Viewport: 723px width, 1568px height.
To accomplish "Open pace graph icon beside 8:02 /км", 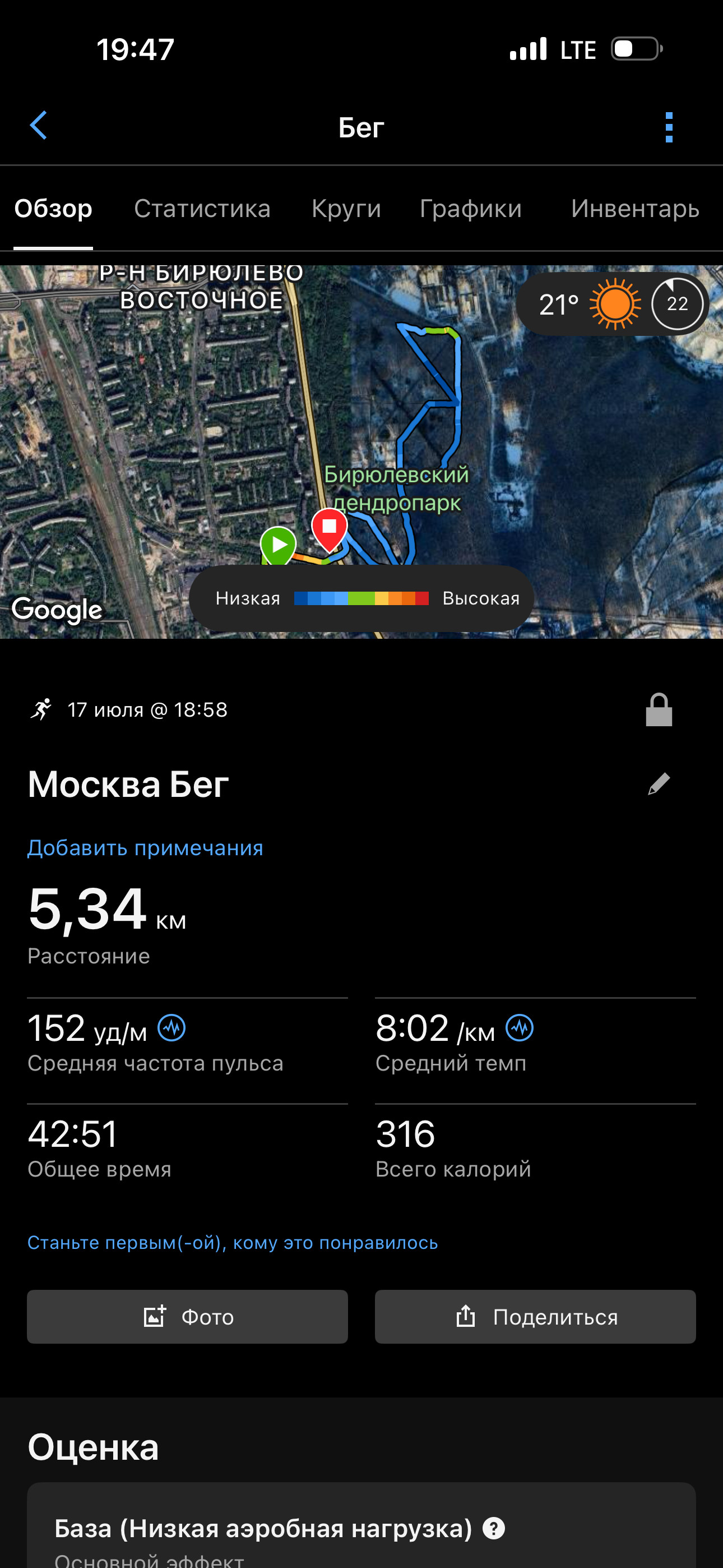I will click(520, 1028).
